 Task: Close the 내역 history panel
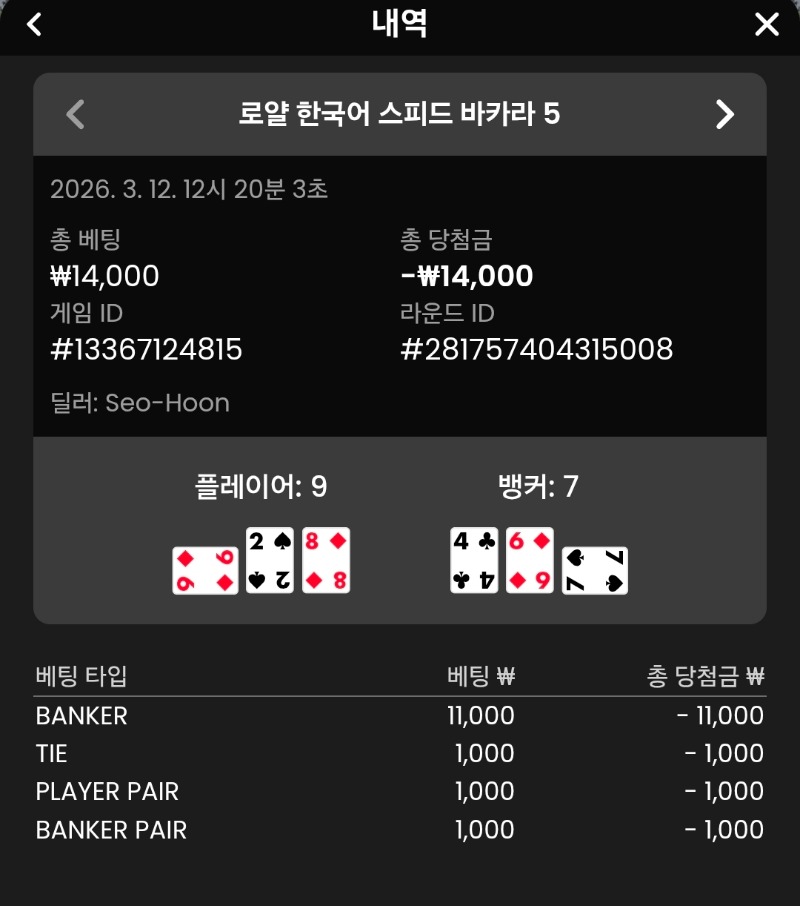coord(766,25)
